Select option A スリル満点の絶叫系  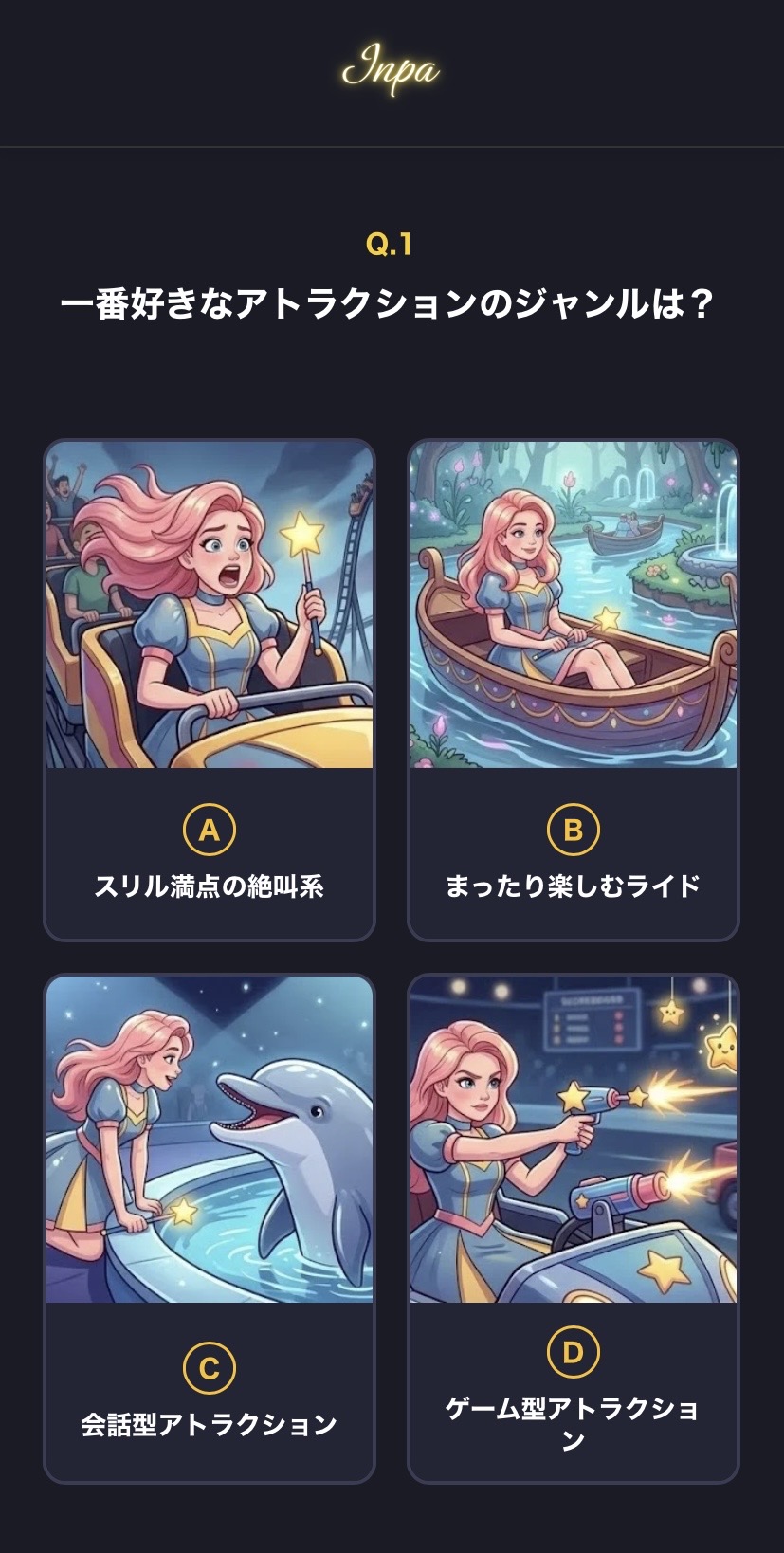[210, 683]
